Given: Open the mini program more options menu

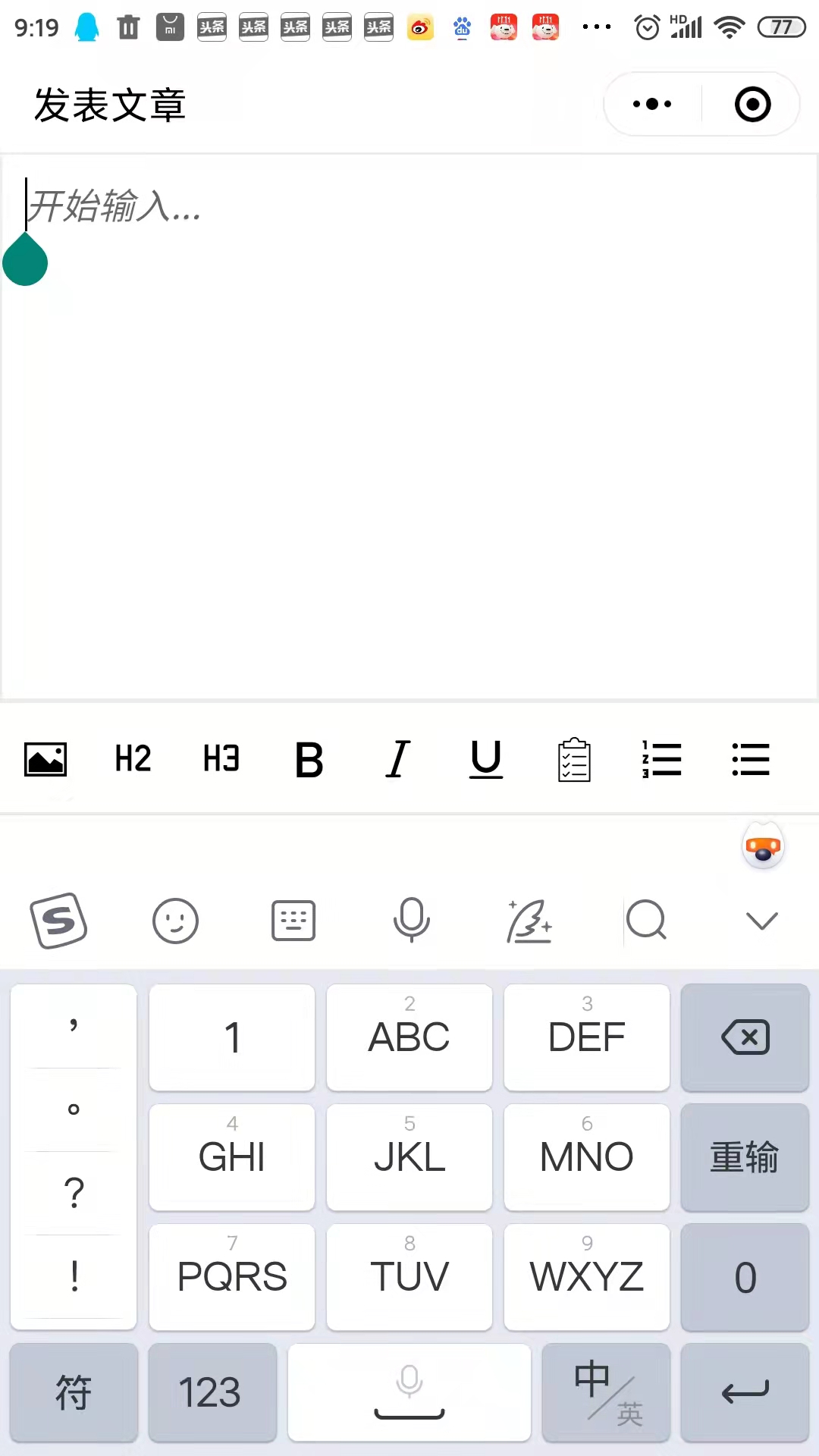Looking at the screenshot, I should click(652, 105).
